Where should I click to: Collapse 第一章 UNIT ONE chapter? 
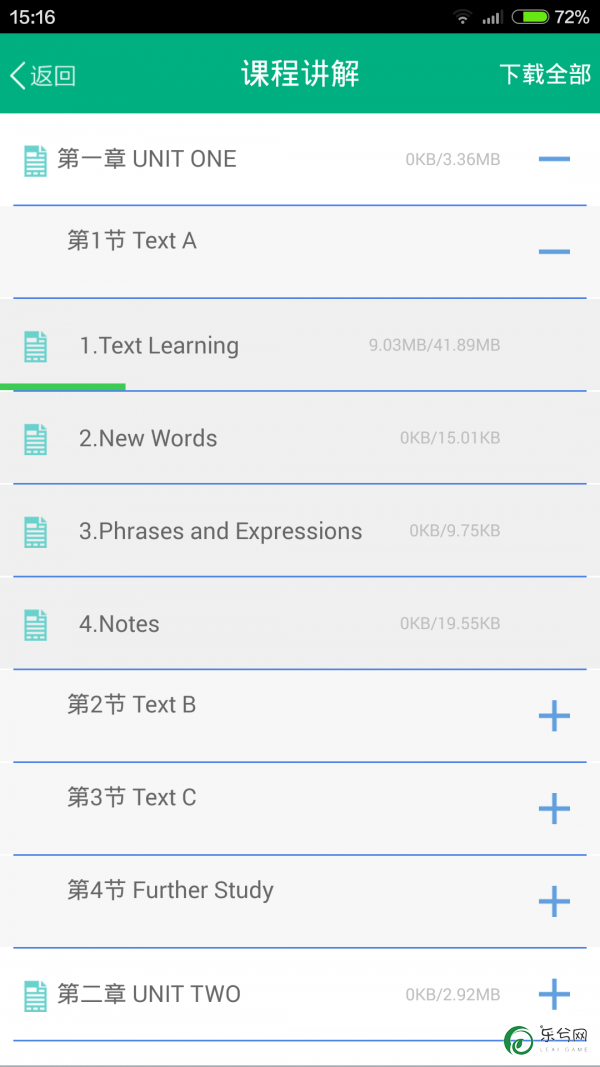click(x=554, y=159)
